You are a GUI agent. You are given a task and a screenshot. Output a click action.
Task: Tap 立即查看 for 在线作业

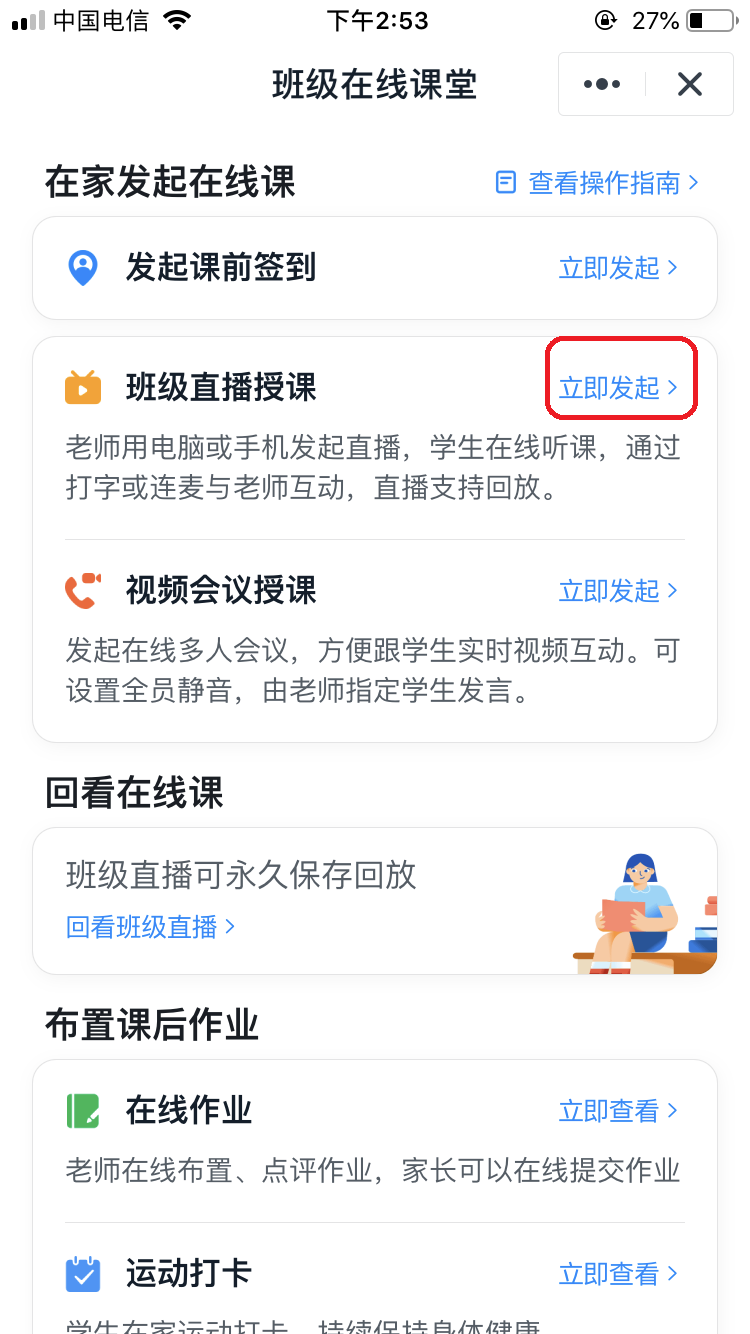(618, 1111)
